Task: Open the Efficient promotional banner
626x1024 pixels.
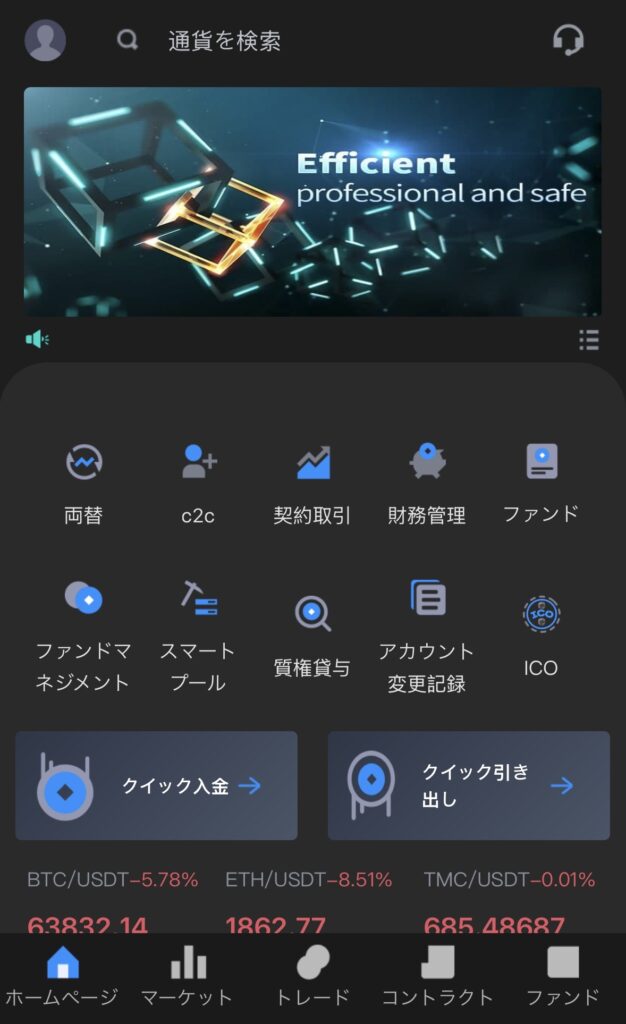Action: pos(313,201)
